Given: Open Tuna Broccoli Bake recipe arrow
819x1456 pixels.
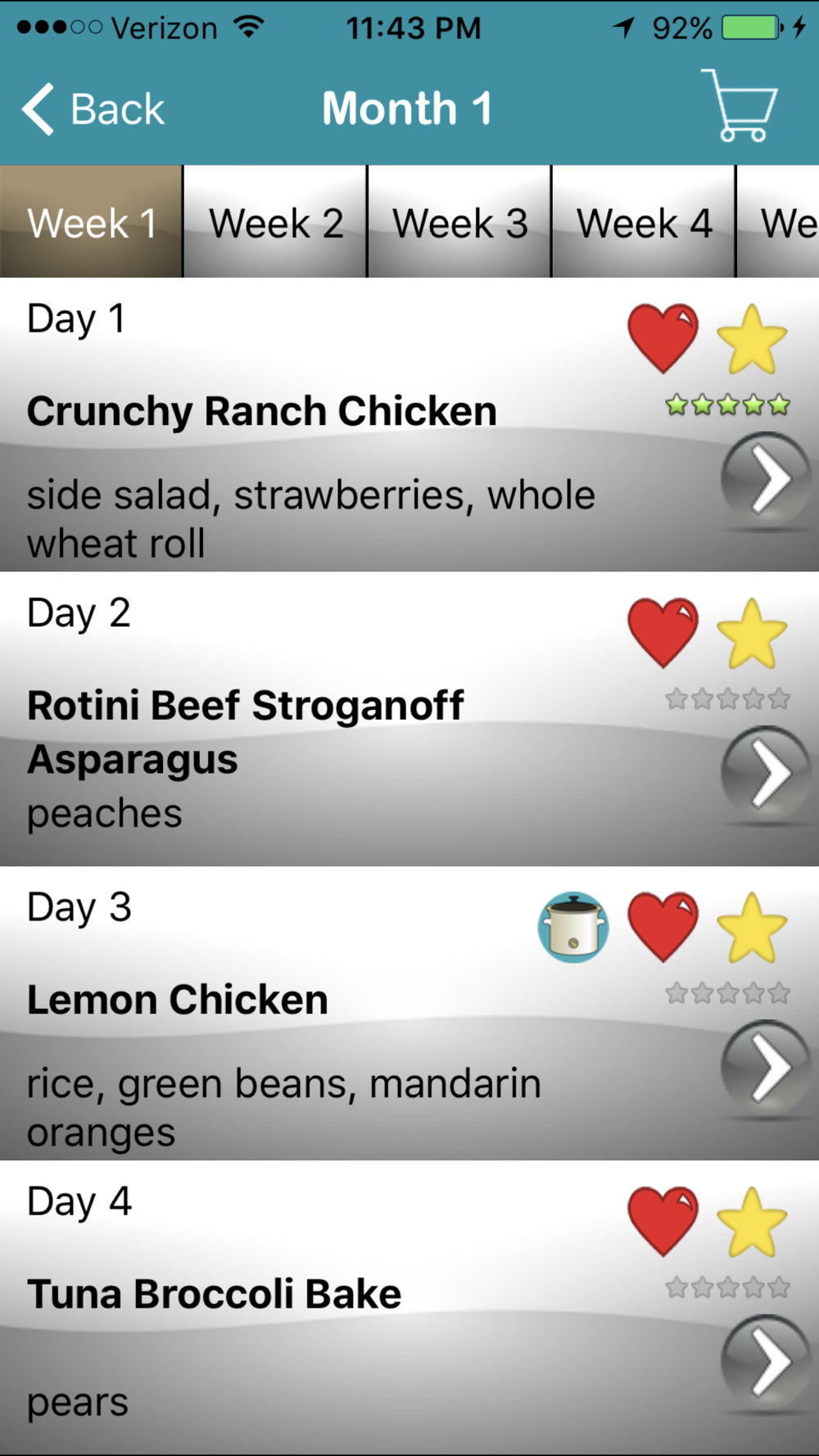Looking at the screenshot, I should click(765, 1363).
